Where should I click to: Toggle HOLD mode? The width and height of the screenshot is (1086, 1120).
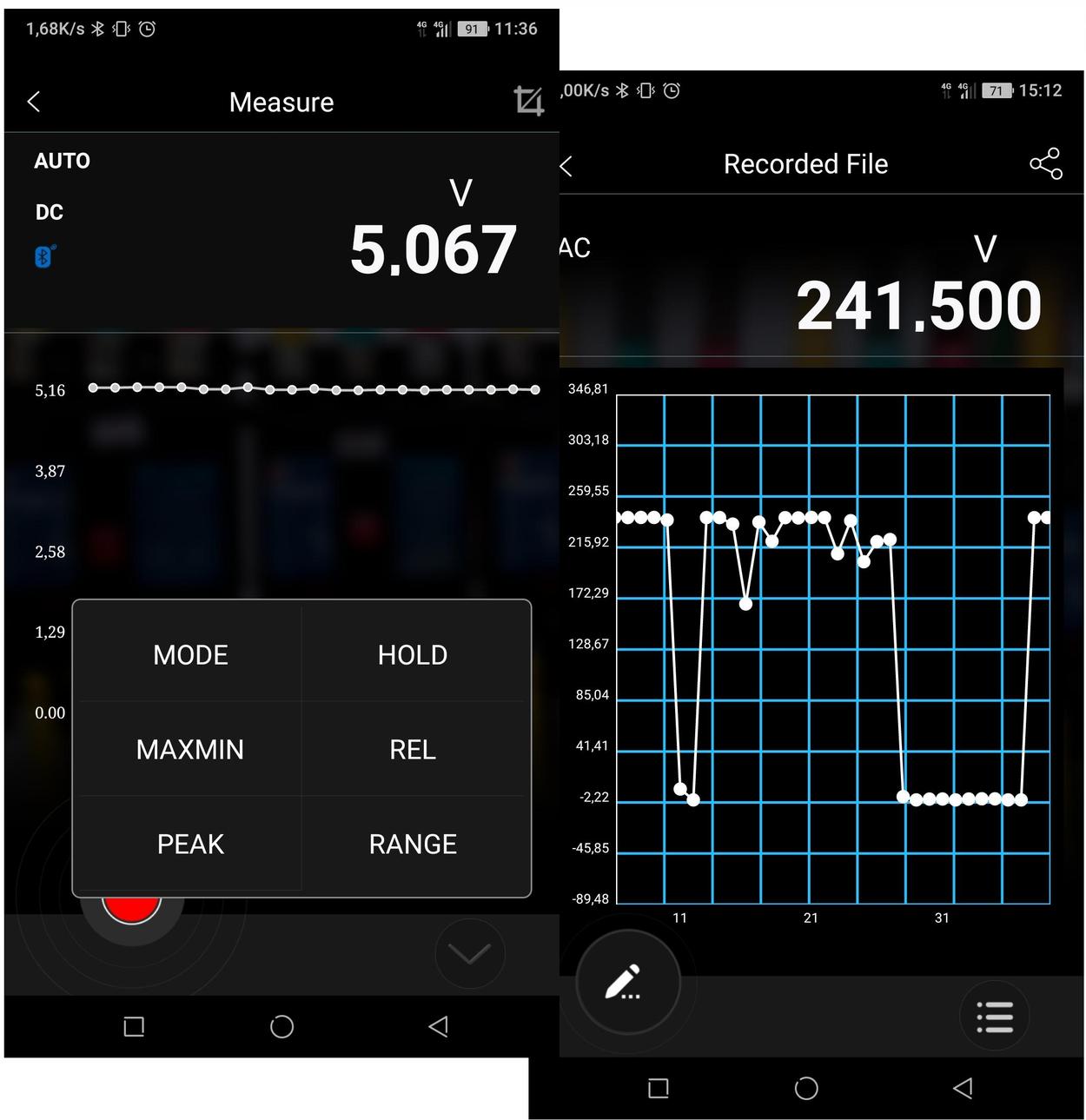pyautogui.click(x=413, y=654)
